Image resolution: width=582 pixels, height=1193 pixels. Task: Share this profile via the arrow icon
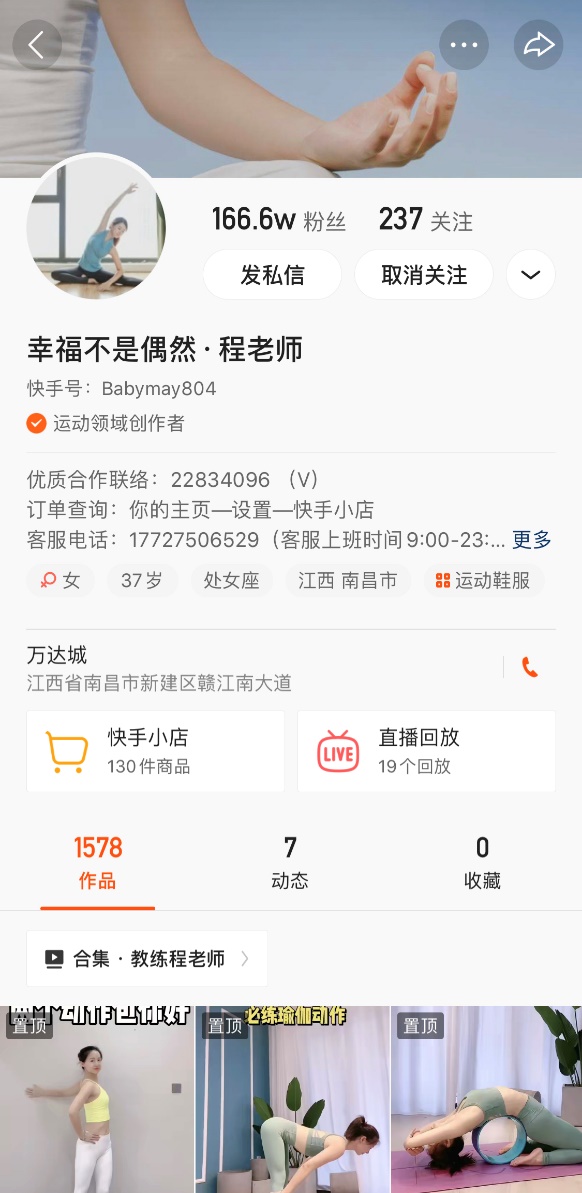tap(539, 45)
